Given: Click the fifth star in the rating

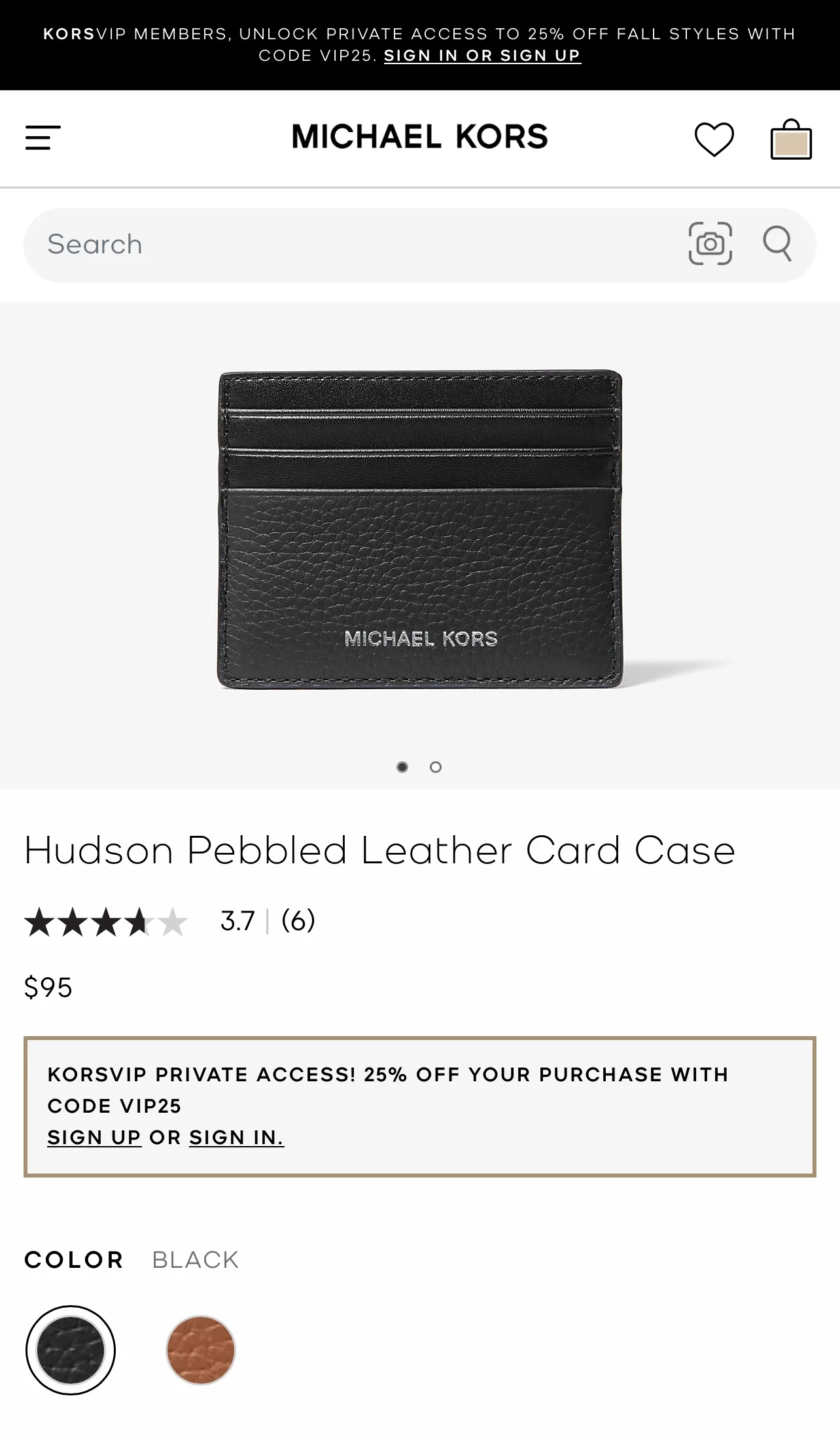Looking at the screenshot, I should (x=171, y=923).
